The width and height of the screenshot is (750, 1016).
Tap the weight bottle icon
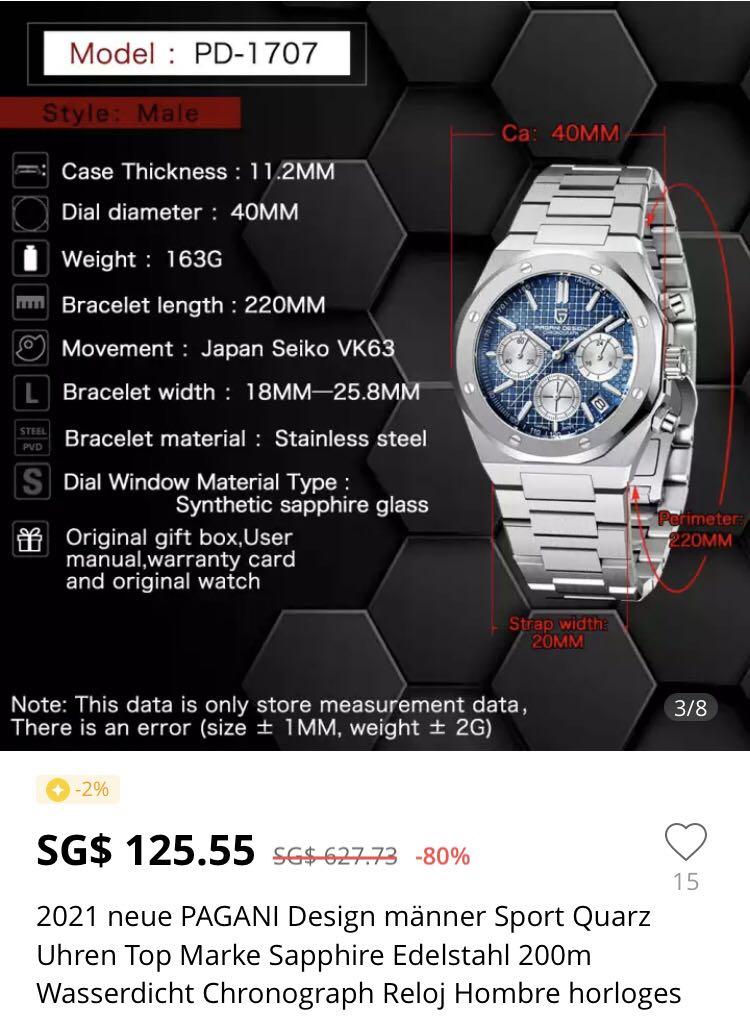pos(32,259)
